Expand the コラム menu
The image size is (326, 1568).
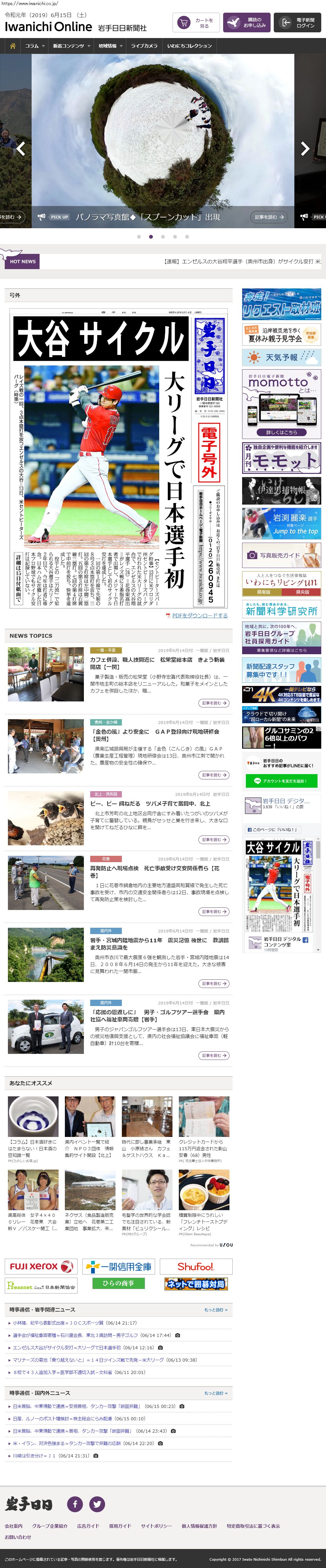tap(34, 46)
